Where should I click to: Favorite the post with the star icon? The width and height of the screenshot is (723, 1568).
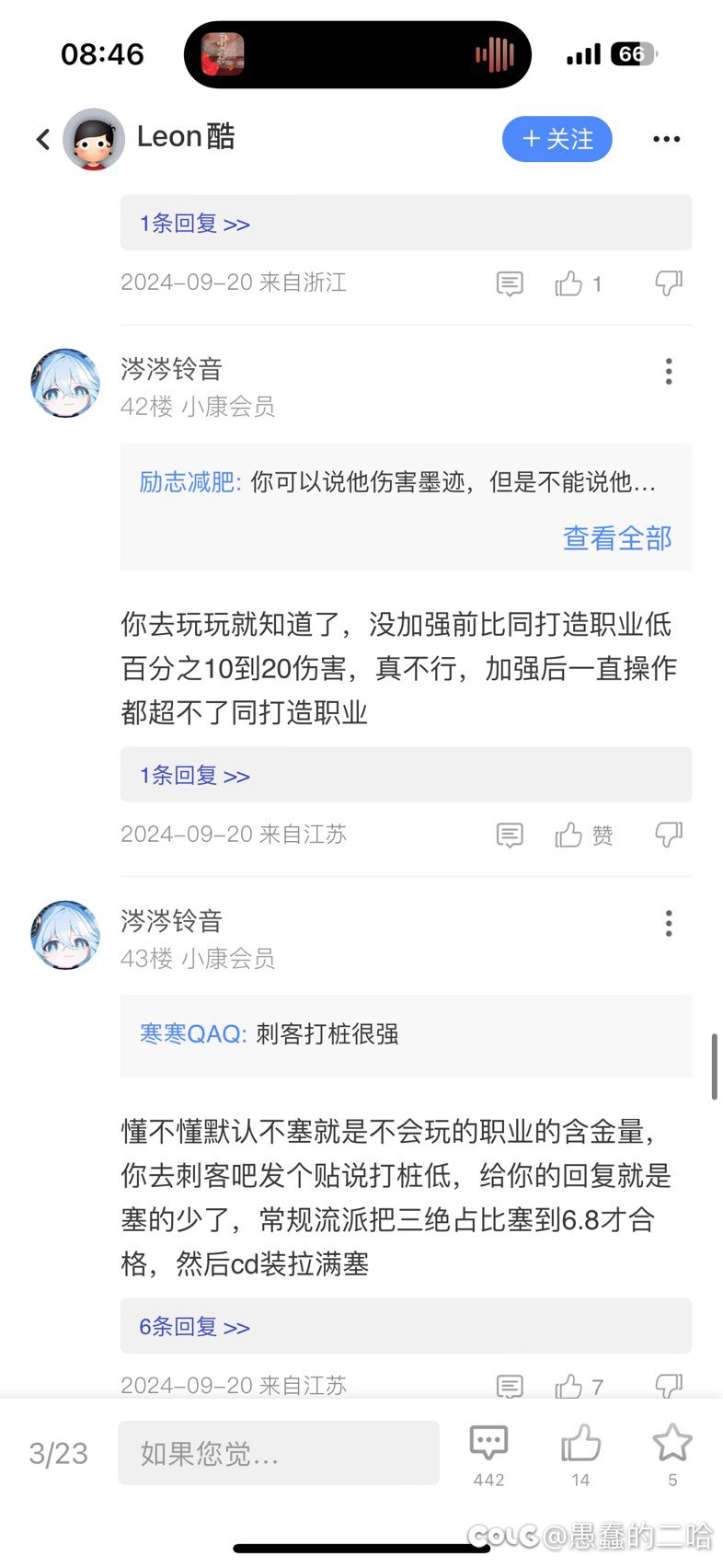click(672, 1454)
